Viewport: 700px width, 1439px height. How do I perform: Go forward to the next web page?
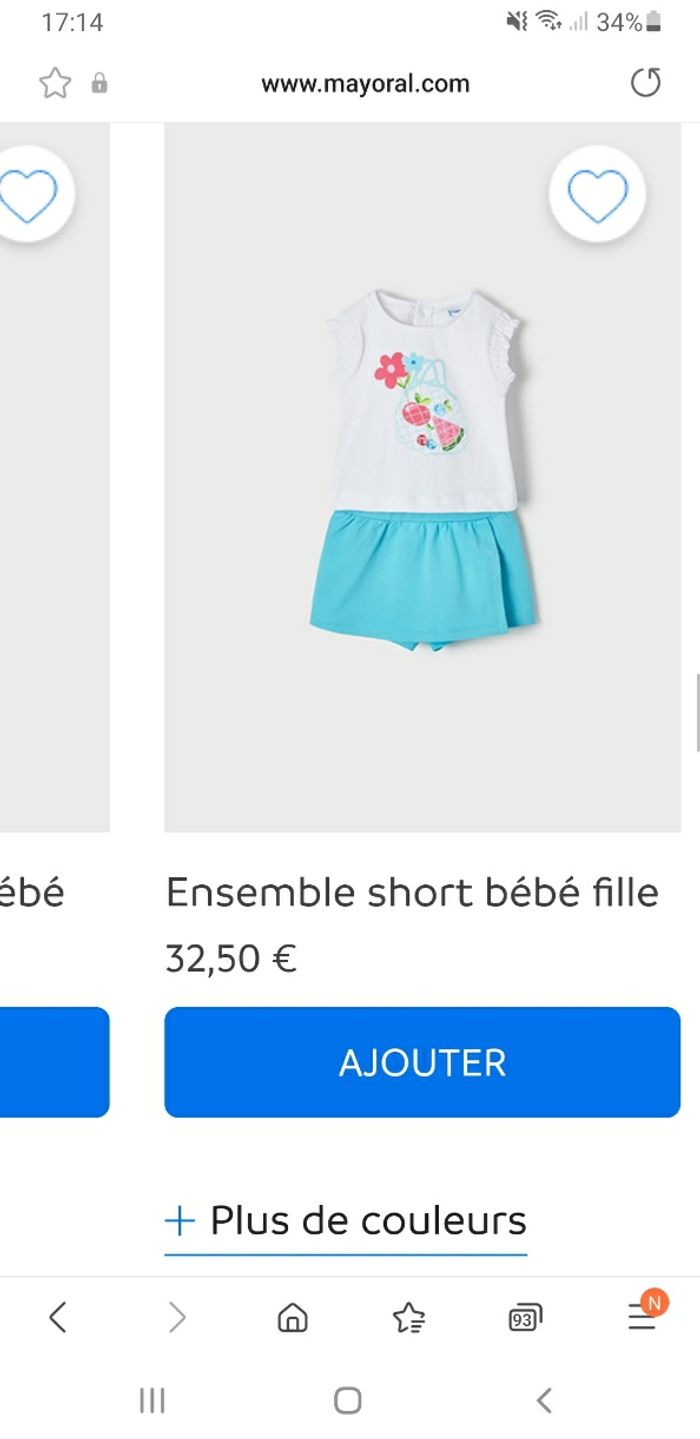pyautogui.click(x=177, y=1317)
